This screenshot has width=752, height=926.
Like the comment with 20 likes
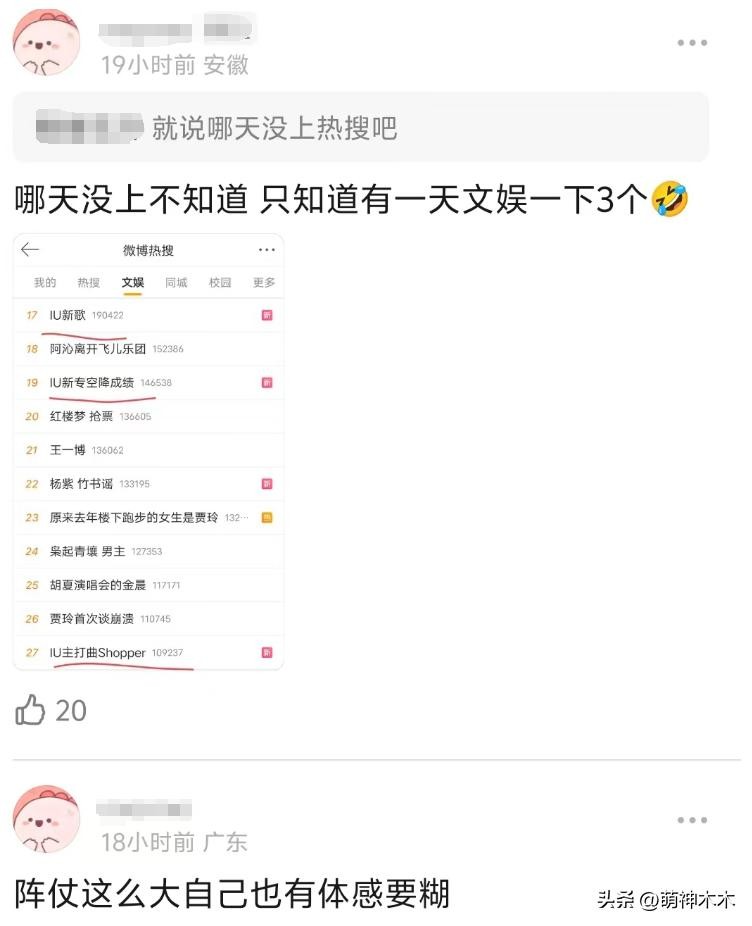(31, 710)
